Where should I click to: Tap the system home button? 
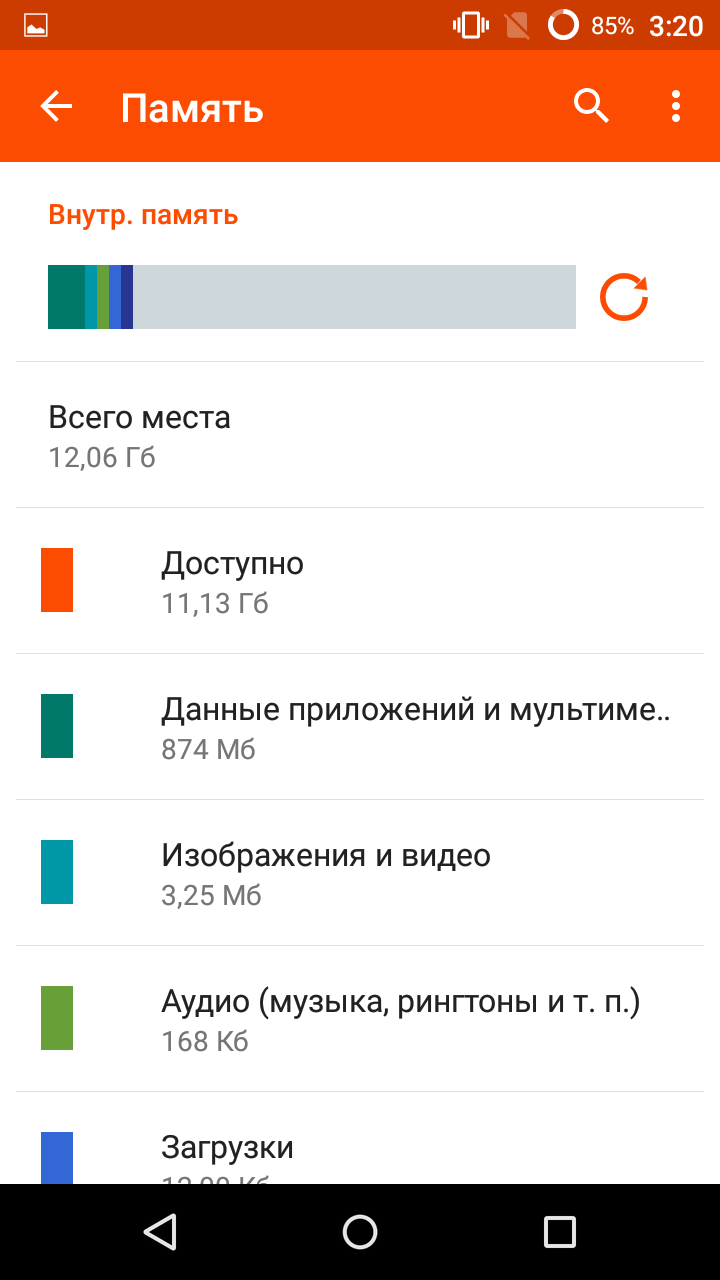tap(360, 1232)
